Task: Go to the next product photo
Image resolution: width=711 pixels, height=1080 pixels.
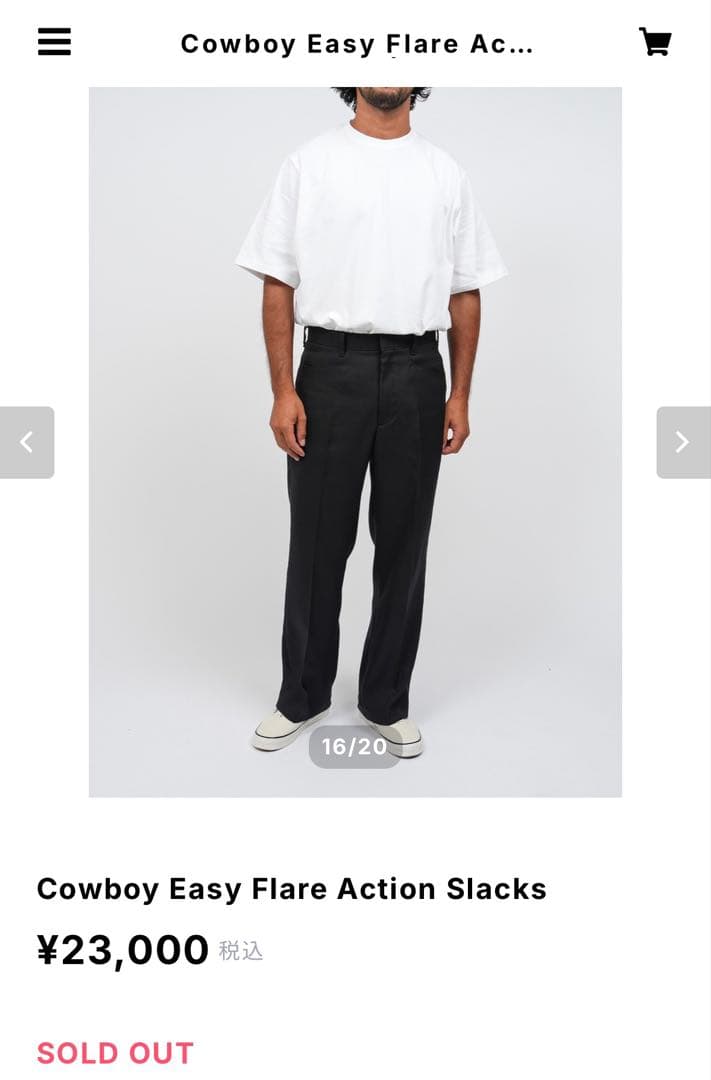Action: coord(683,442)
